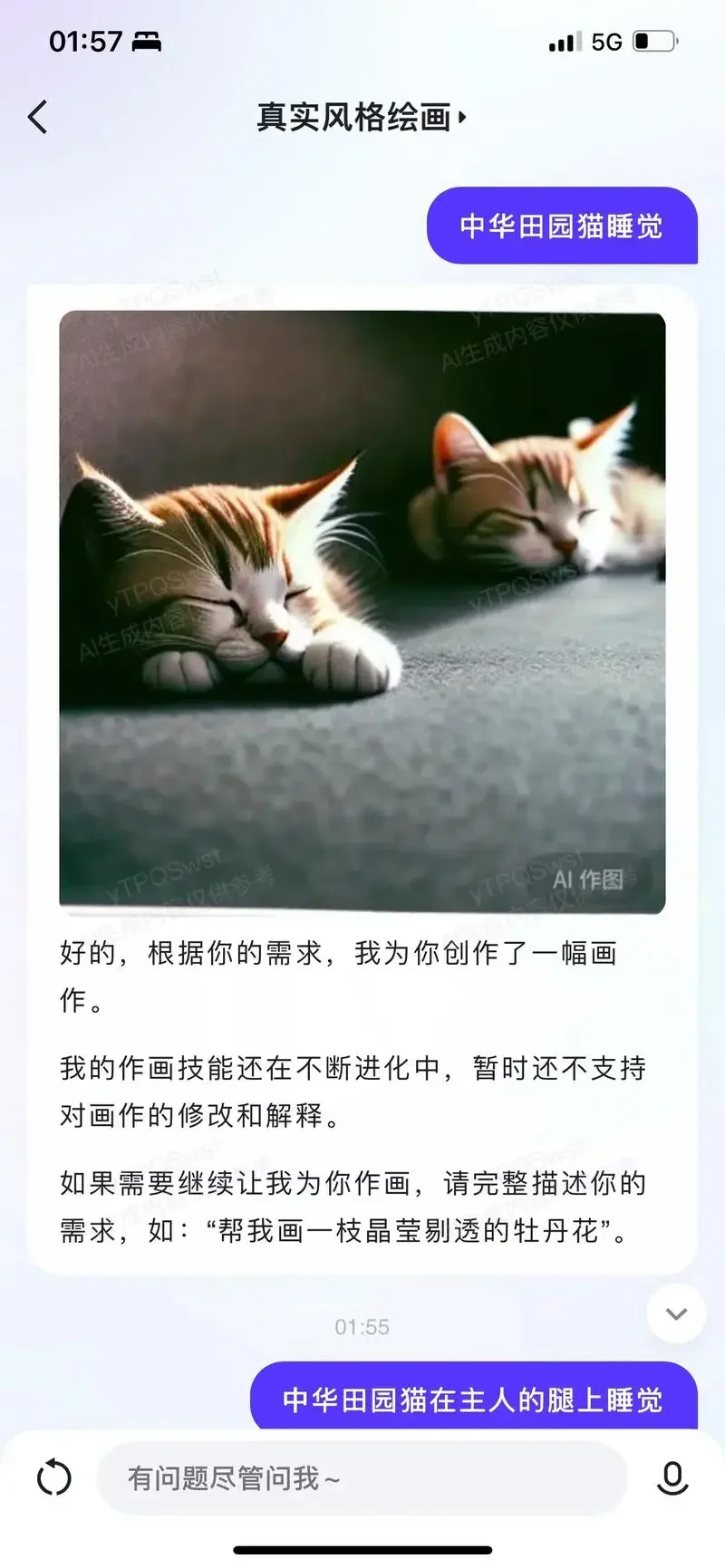This screenshot has width=725, height=1568.
Task: Focus the 有问题尽管问我 input field
Action: pos(362,1478)
